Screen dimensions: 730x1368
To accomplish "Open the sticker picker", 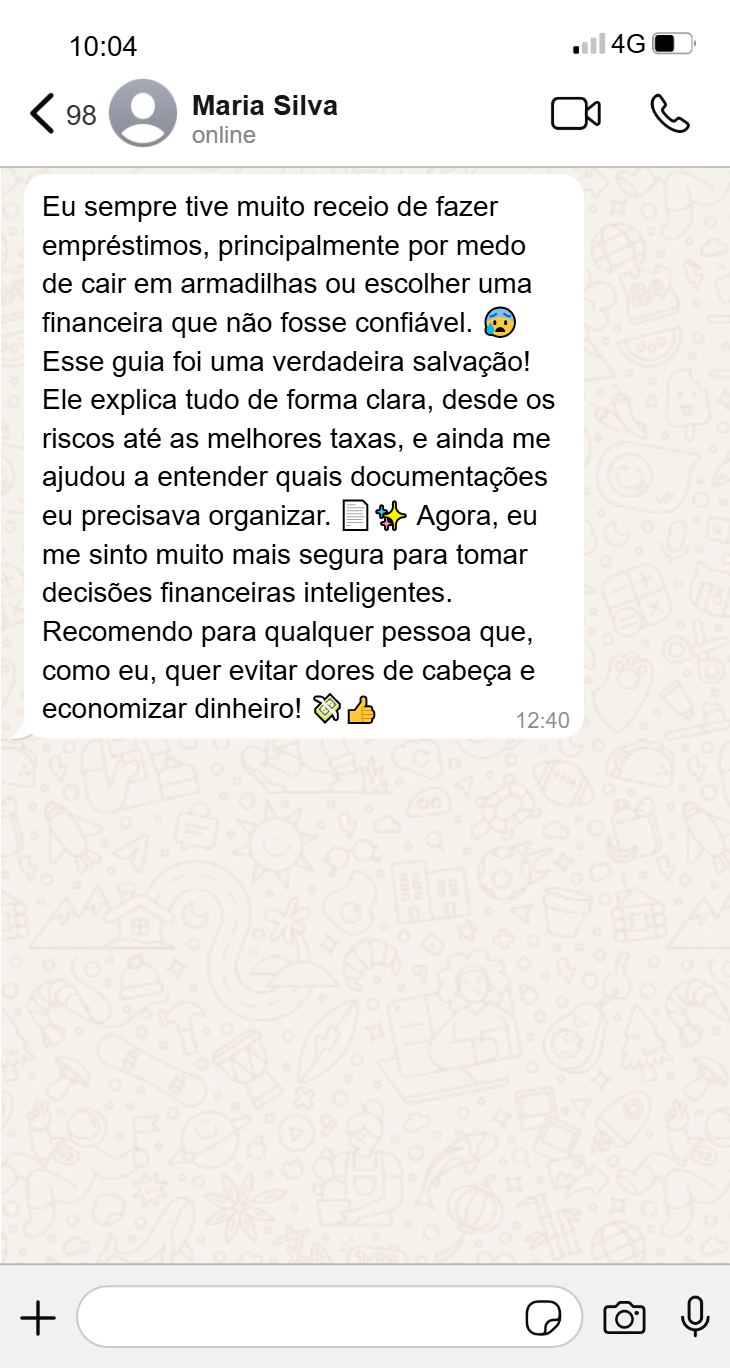I will click(543, 1318).
